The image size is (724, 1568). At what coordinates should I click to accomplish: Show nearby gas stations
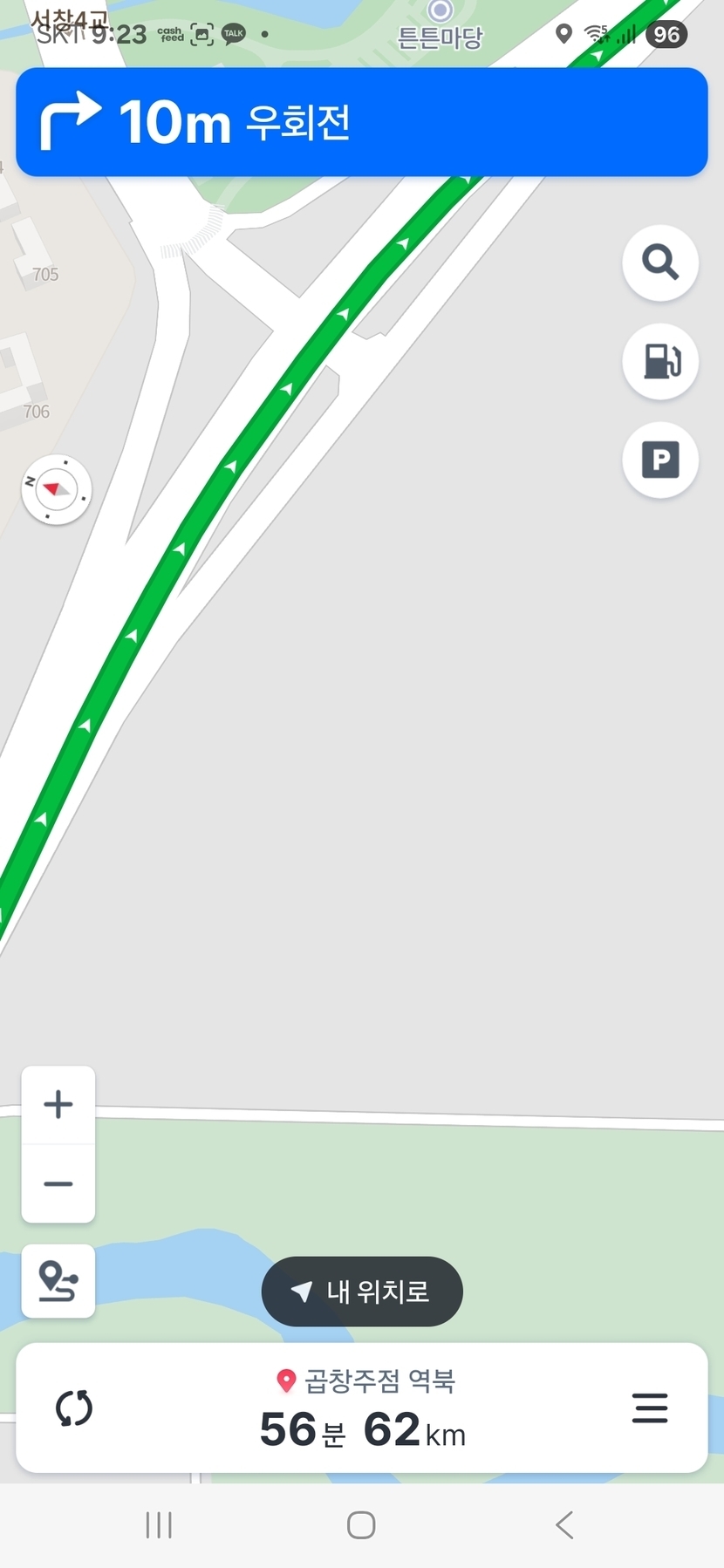coord(660,361)
